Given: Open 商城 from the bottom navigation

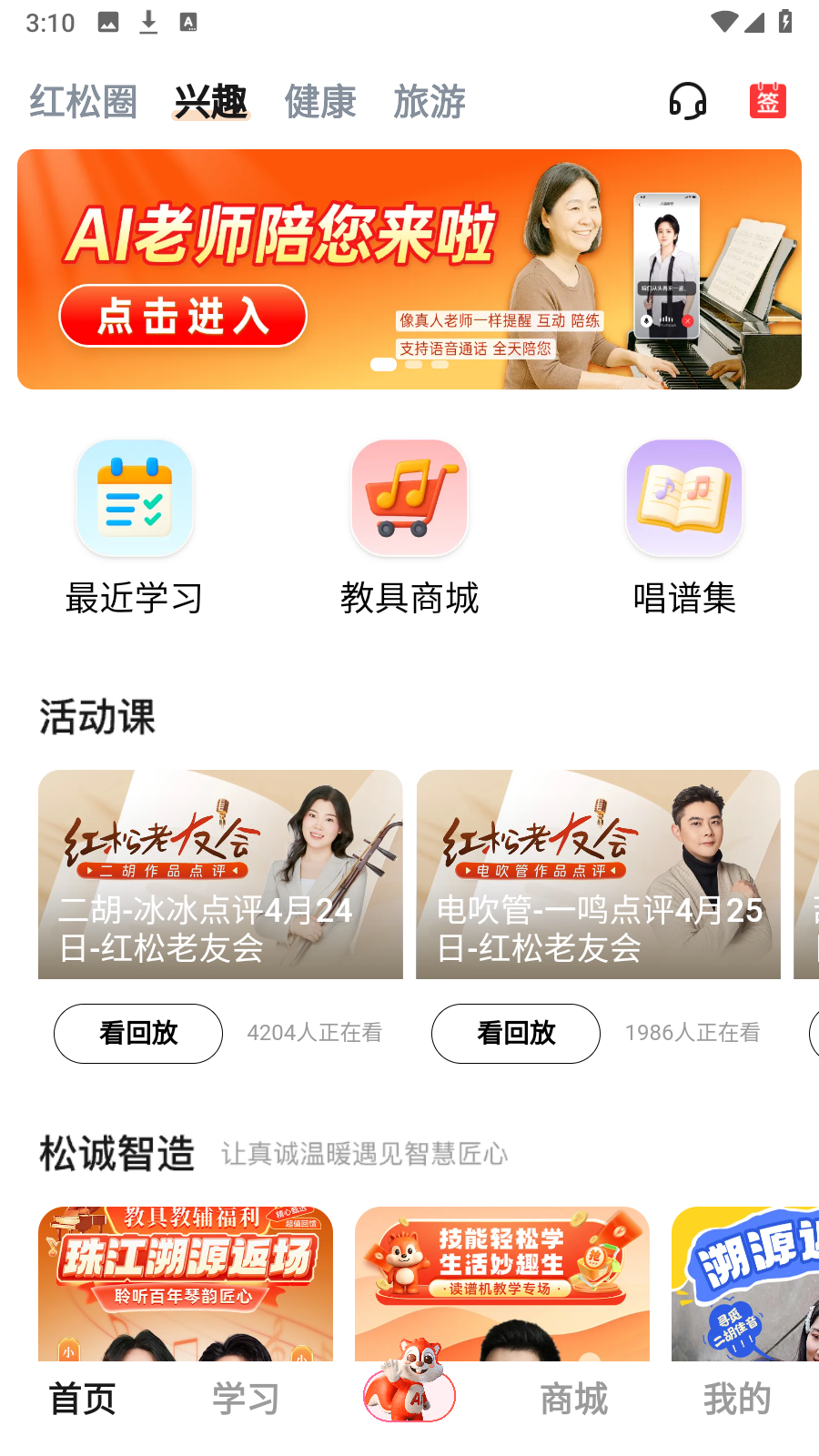Looking at the screenshot, I should 573,1400.
